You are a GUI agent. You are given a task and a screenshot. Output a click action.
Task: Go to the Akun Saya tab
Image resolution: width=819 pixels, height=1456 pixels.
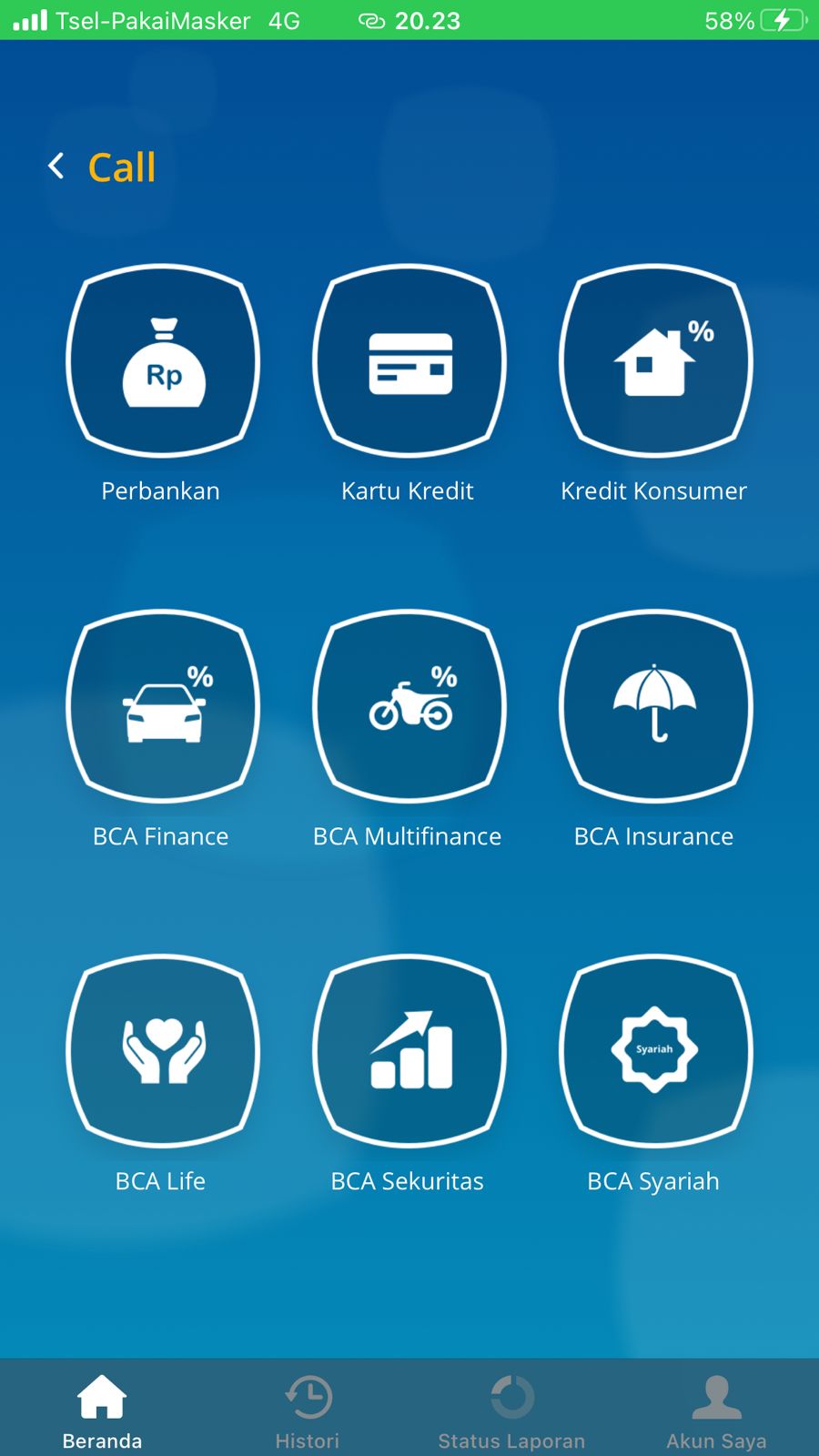click(x=716, y=1410)
